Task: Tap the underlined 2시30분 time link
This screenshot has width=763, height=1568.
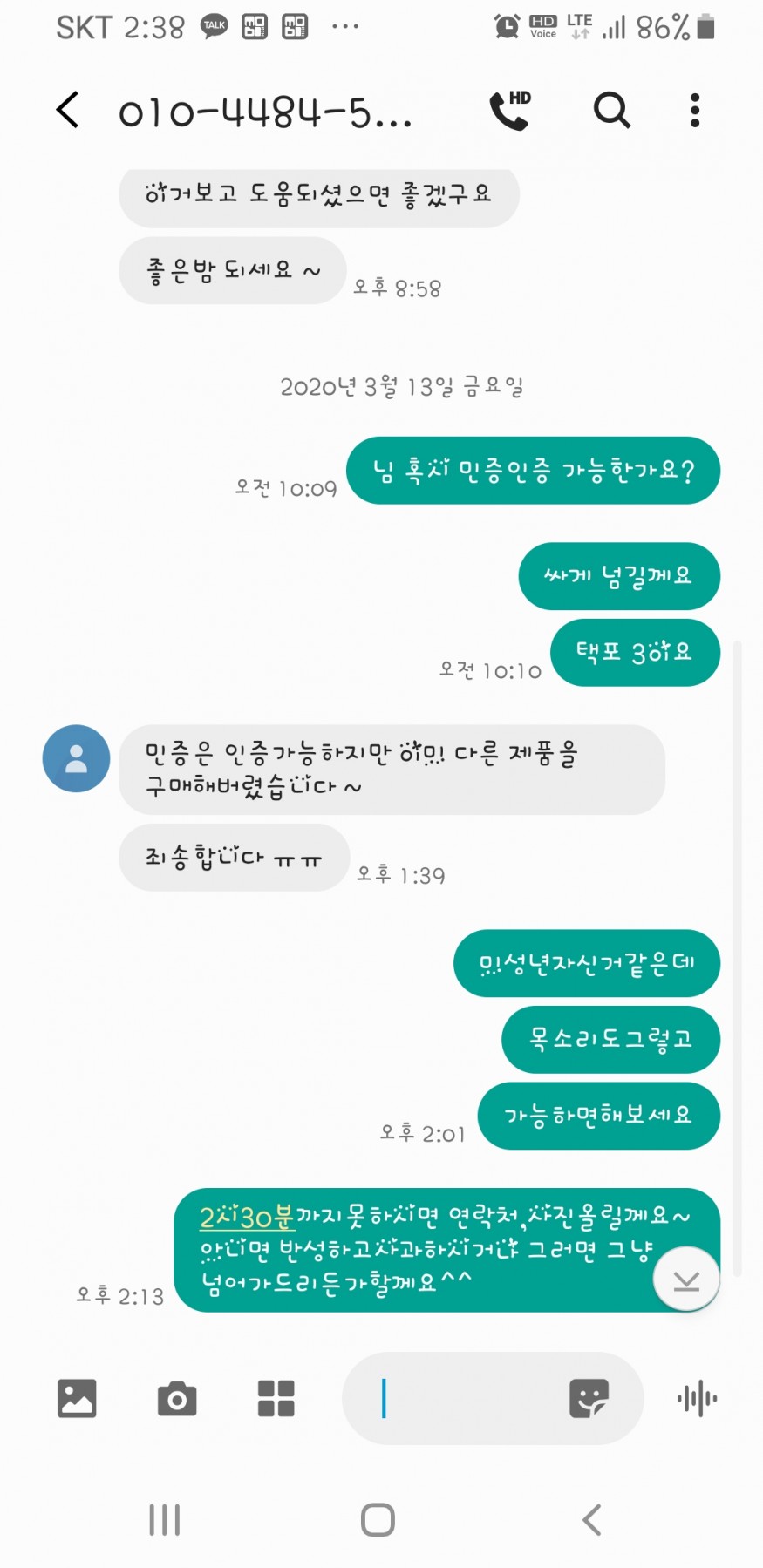Action: 247,1217
